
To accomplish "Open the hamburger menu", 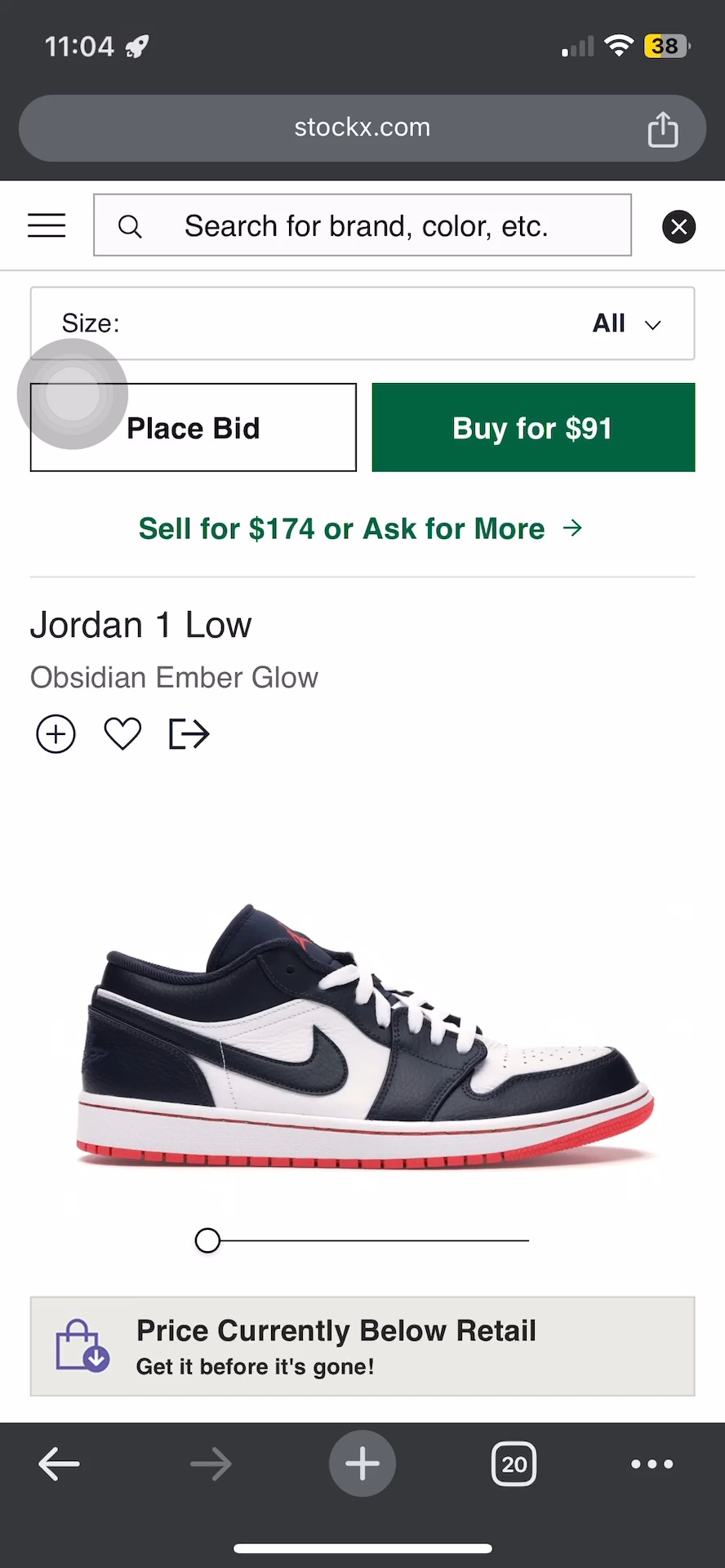I will click(x=47, y=225).
